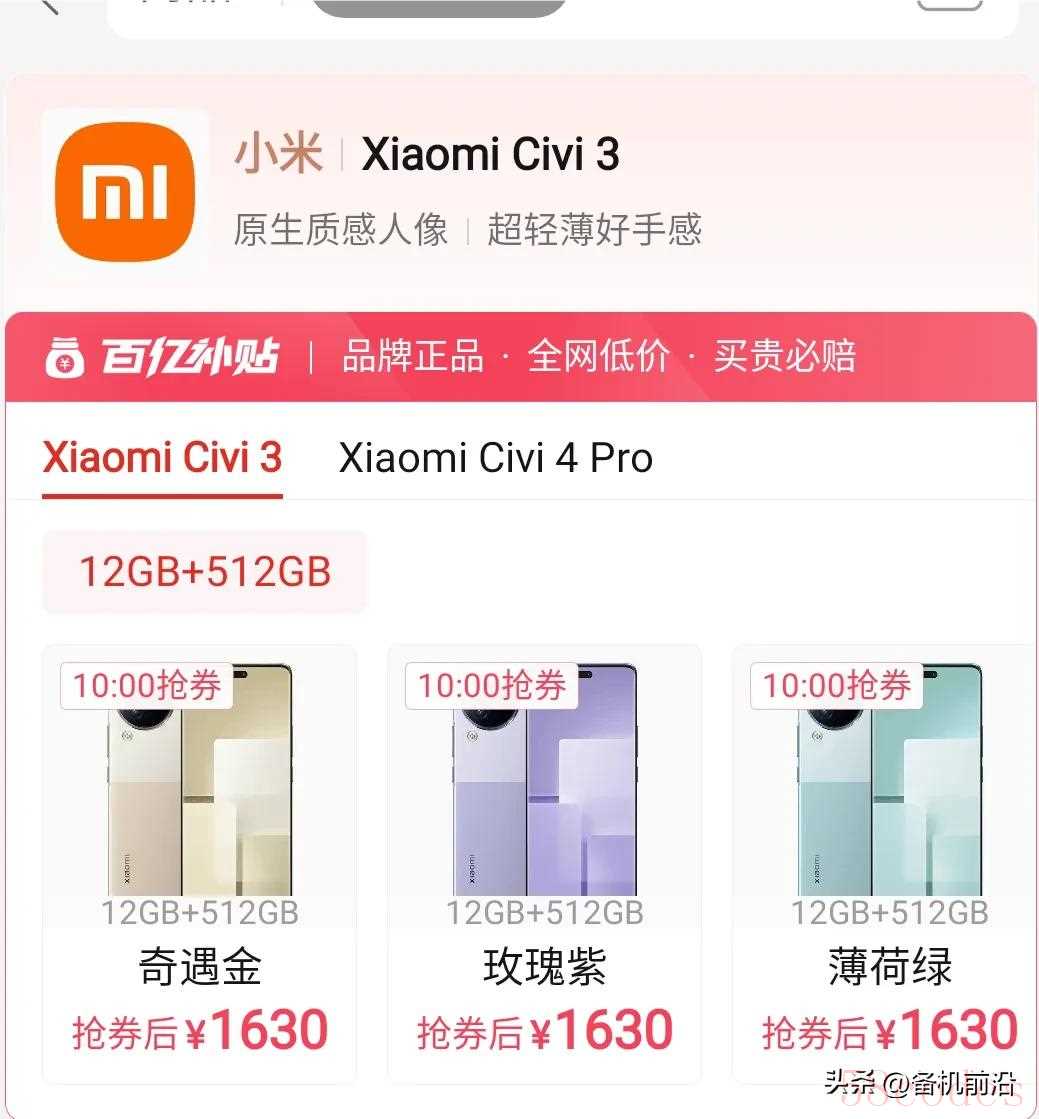The image size is (1039, 1119).
Task: Open the 奇遇金 Civi 3 product card
Action: click(200, 860)
